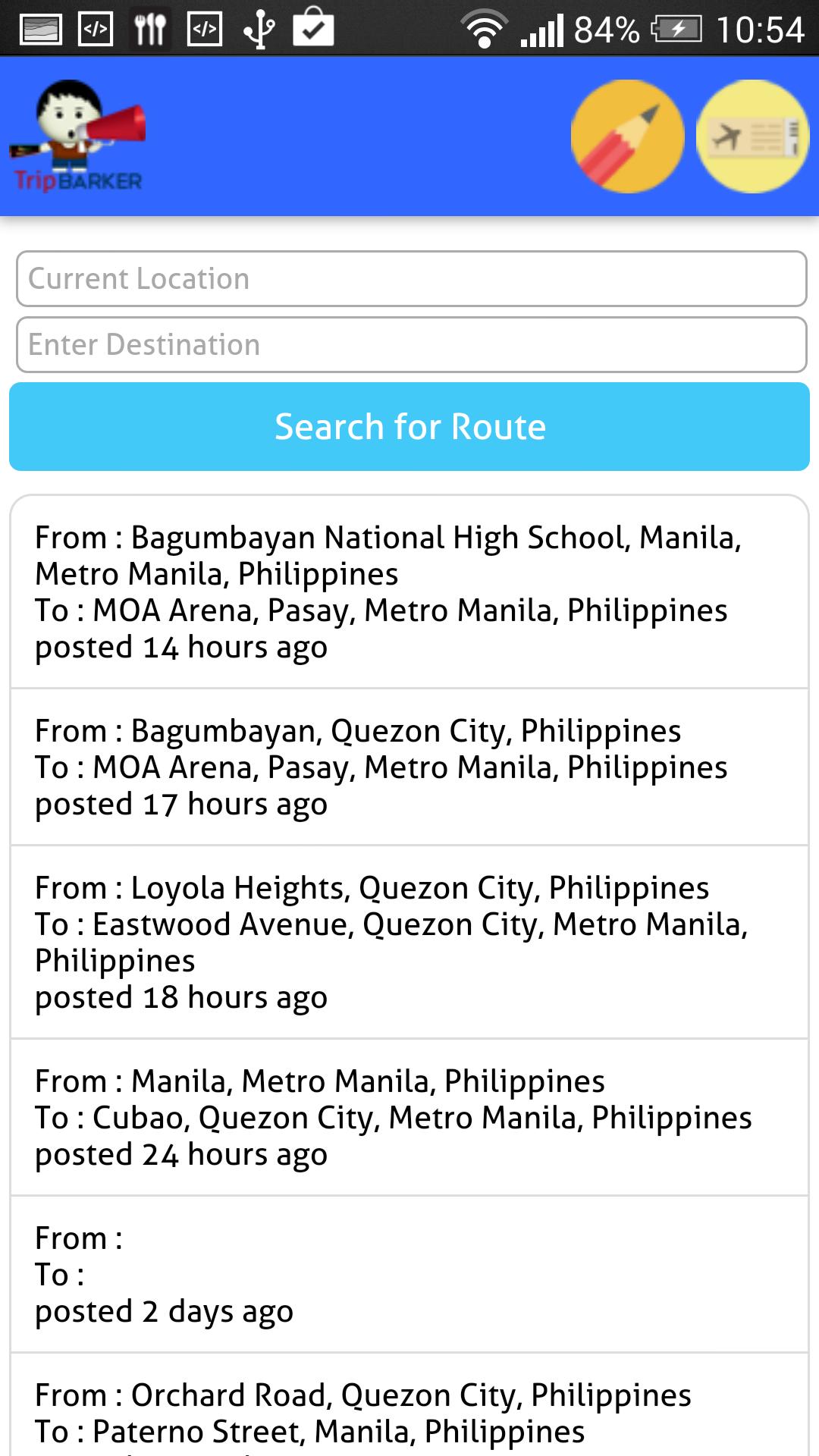Tap the battery charging indicator
The height and width of the screenshot is (1456, 819).
pyautogui.click(x=674, y=30)
